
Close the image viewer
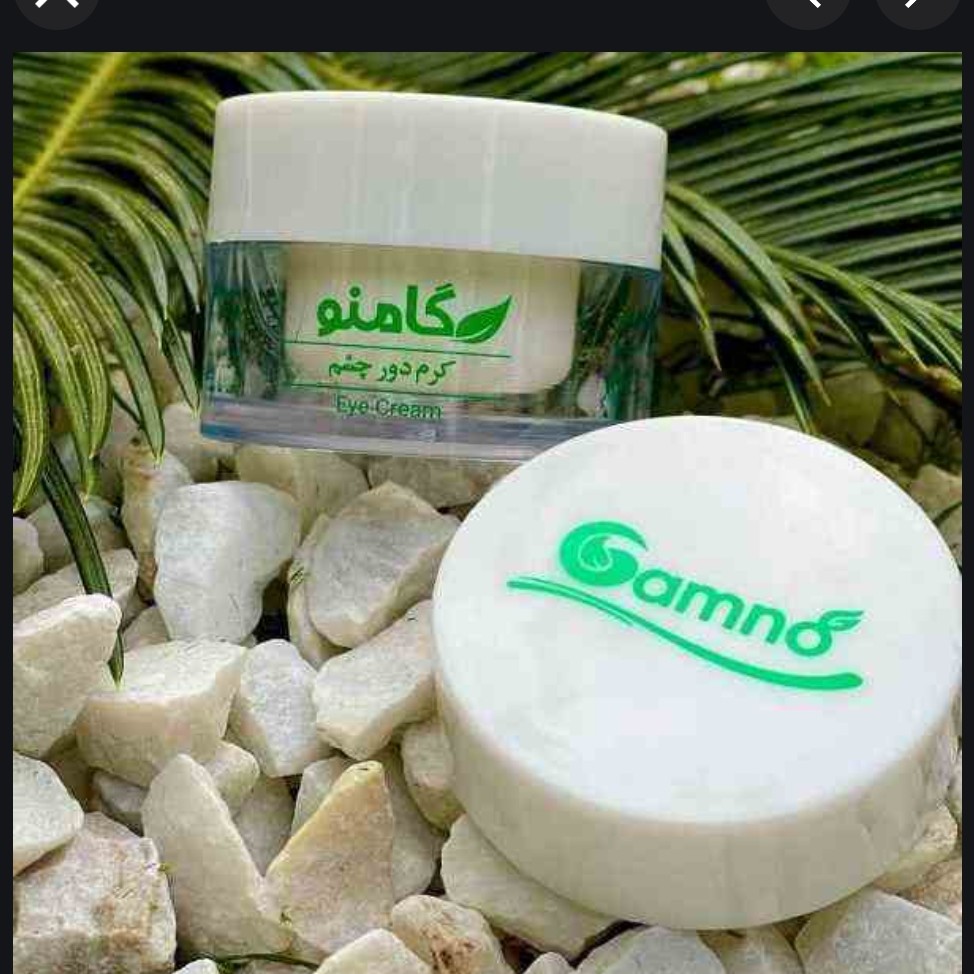(x=57, y=5)
